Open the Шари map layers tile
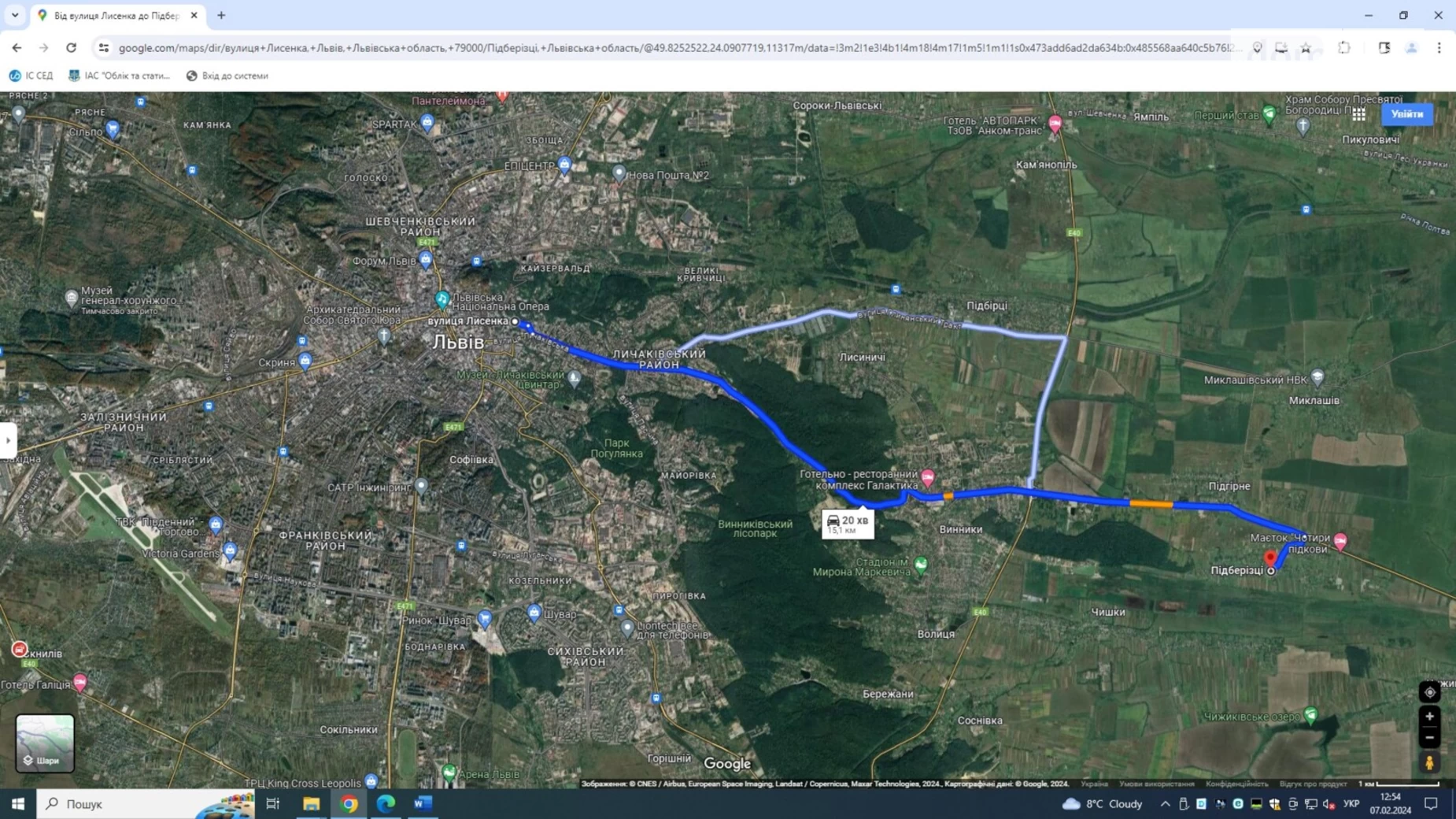 [x=45, y=743]
